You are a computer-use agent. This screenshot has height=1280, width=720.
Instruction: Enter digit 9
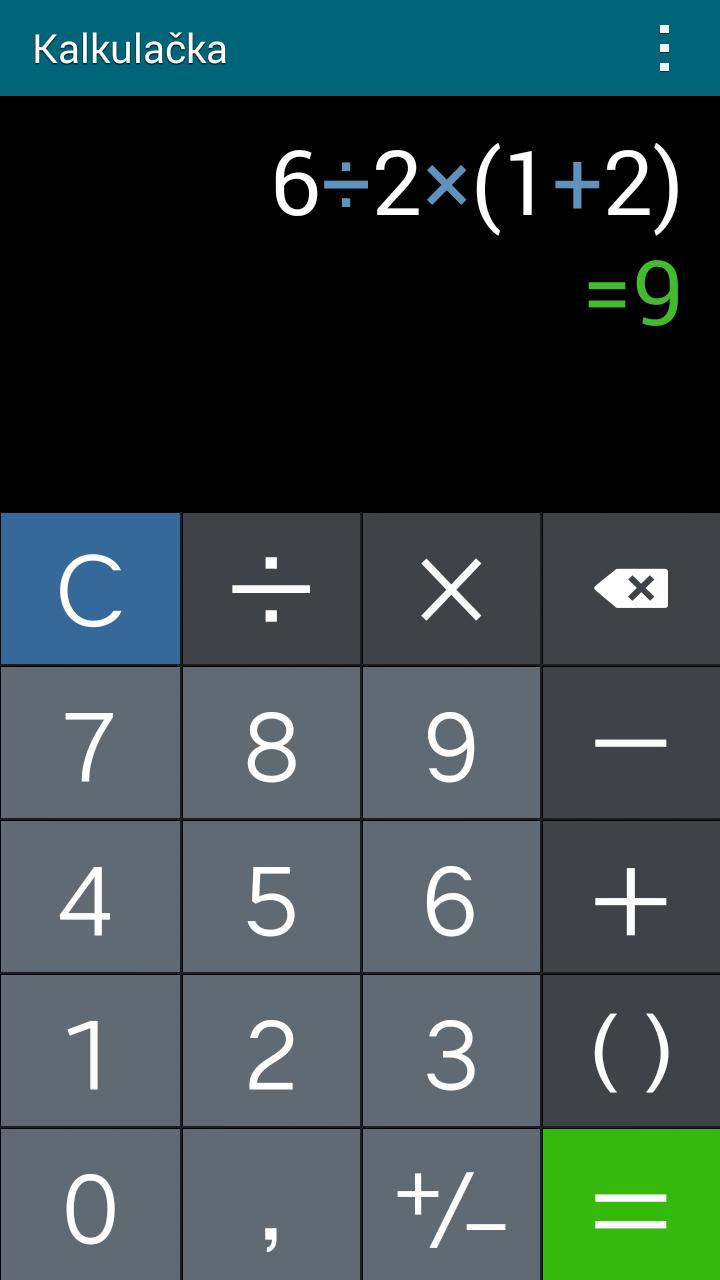tap(451, 744)
